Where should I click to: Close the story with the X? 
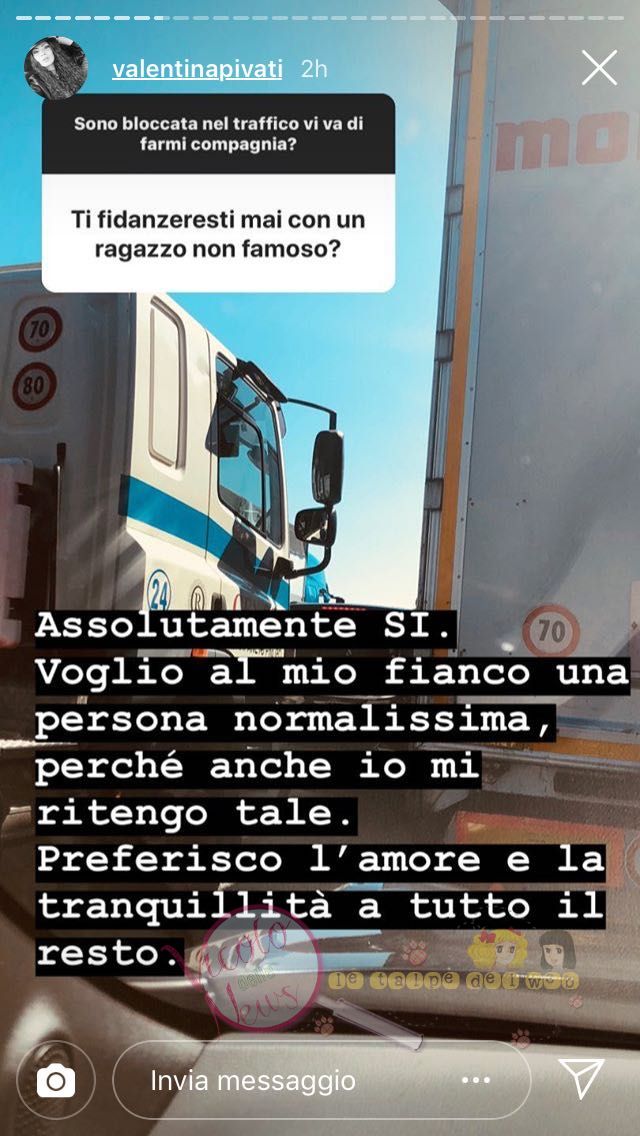[x=598, y=68]
